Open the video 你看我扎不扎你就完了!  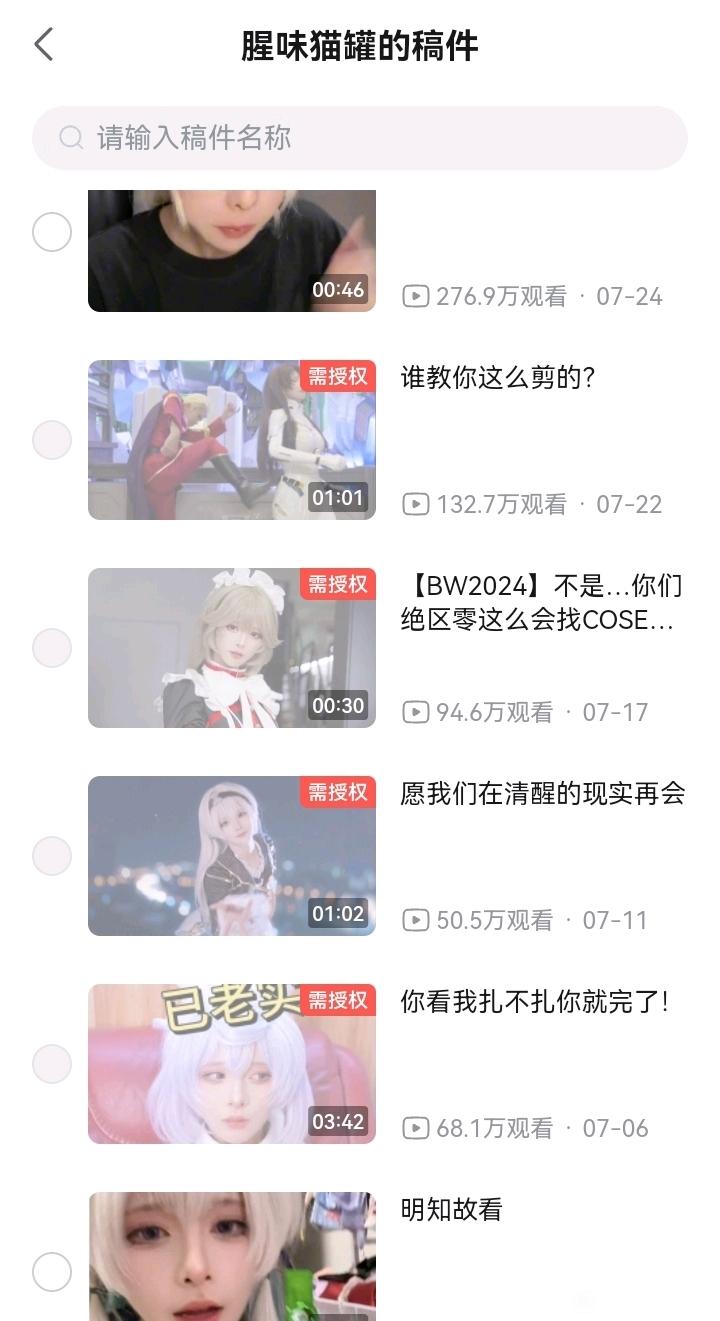[534, 1002]
